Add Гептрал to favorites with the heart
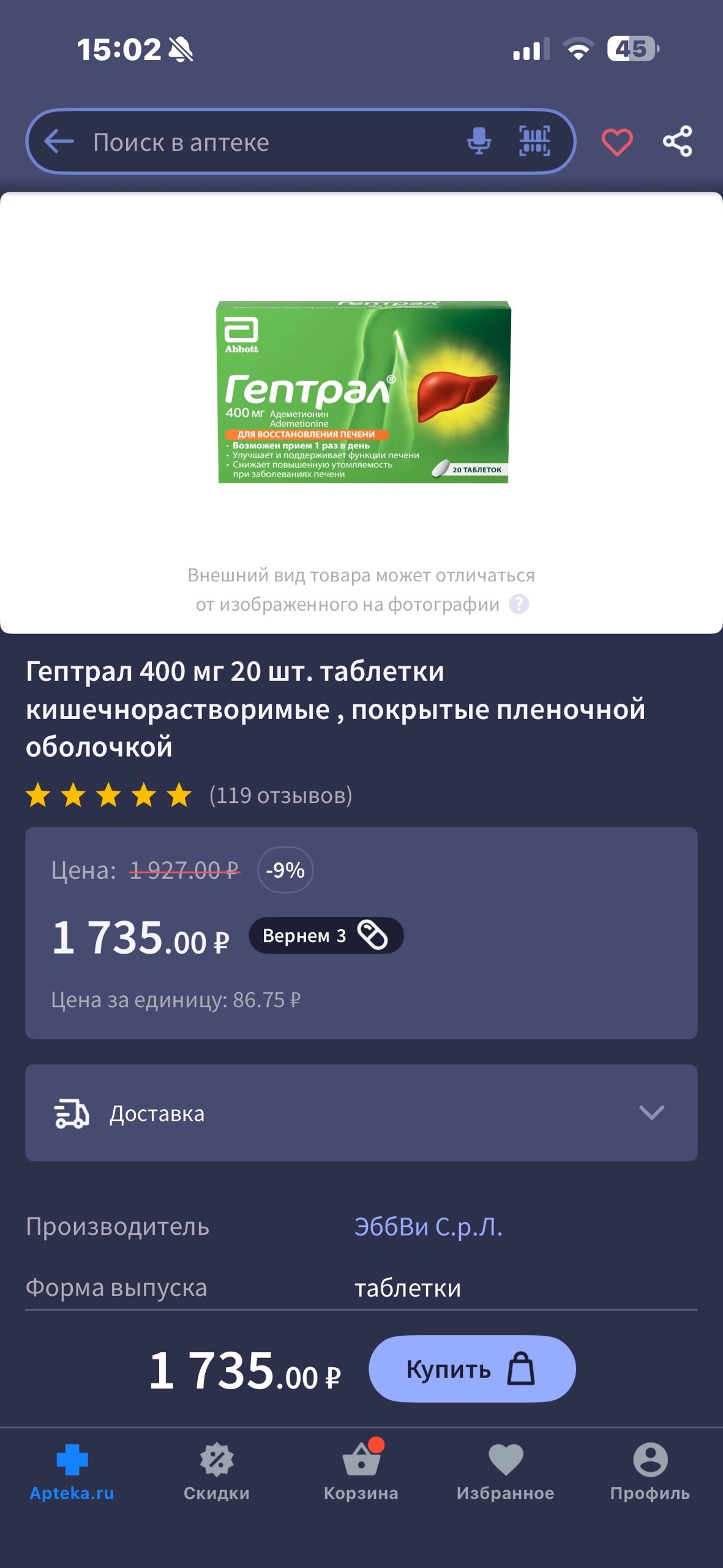723x1568 pixels. (616, 142)
